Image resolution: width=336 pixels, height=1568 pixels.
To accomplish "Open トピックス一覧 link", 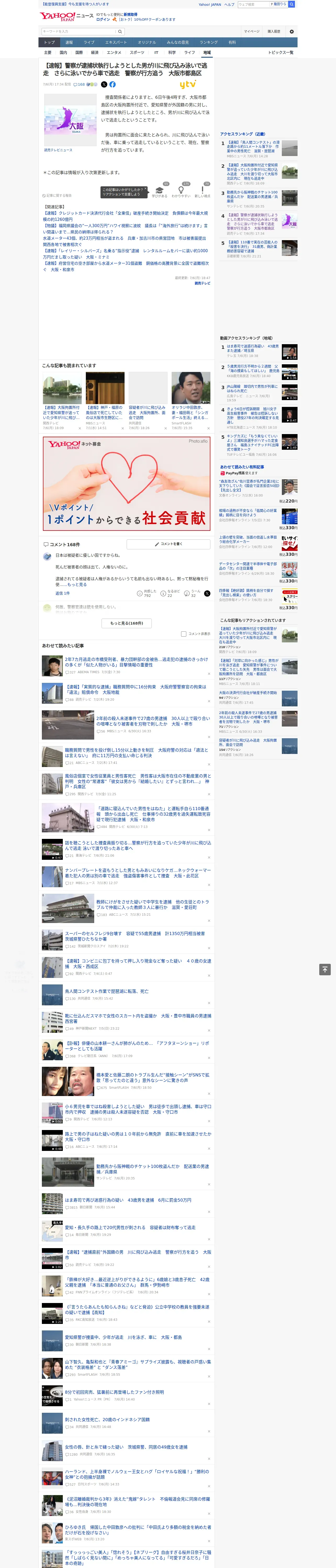I will [281, 52].
